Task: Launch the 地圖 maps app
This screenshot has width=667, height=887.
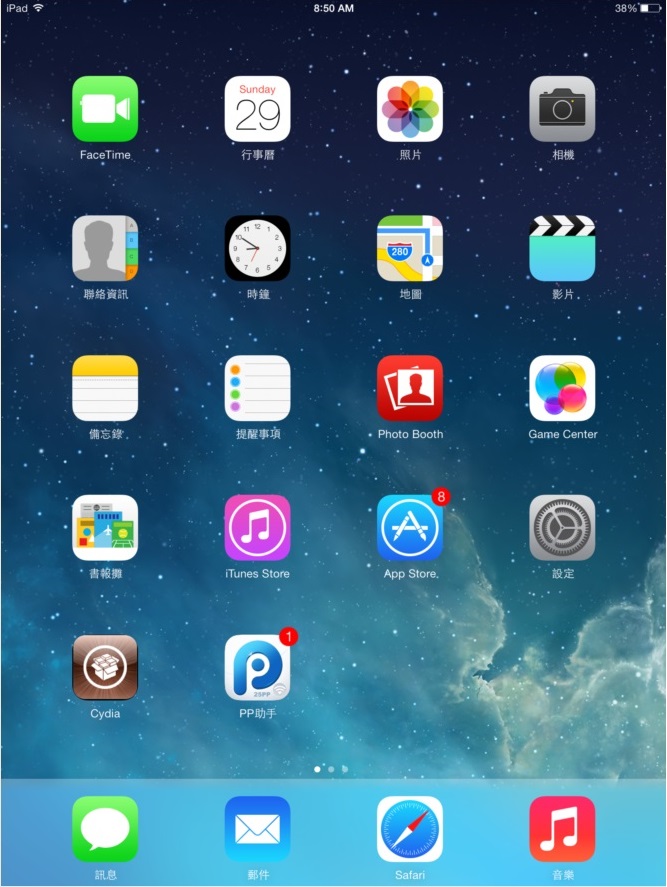Action: (x=410, y=248)
